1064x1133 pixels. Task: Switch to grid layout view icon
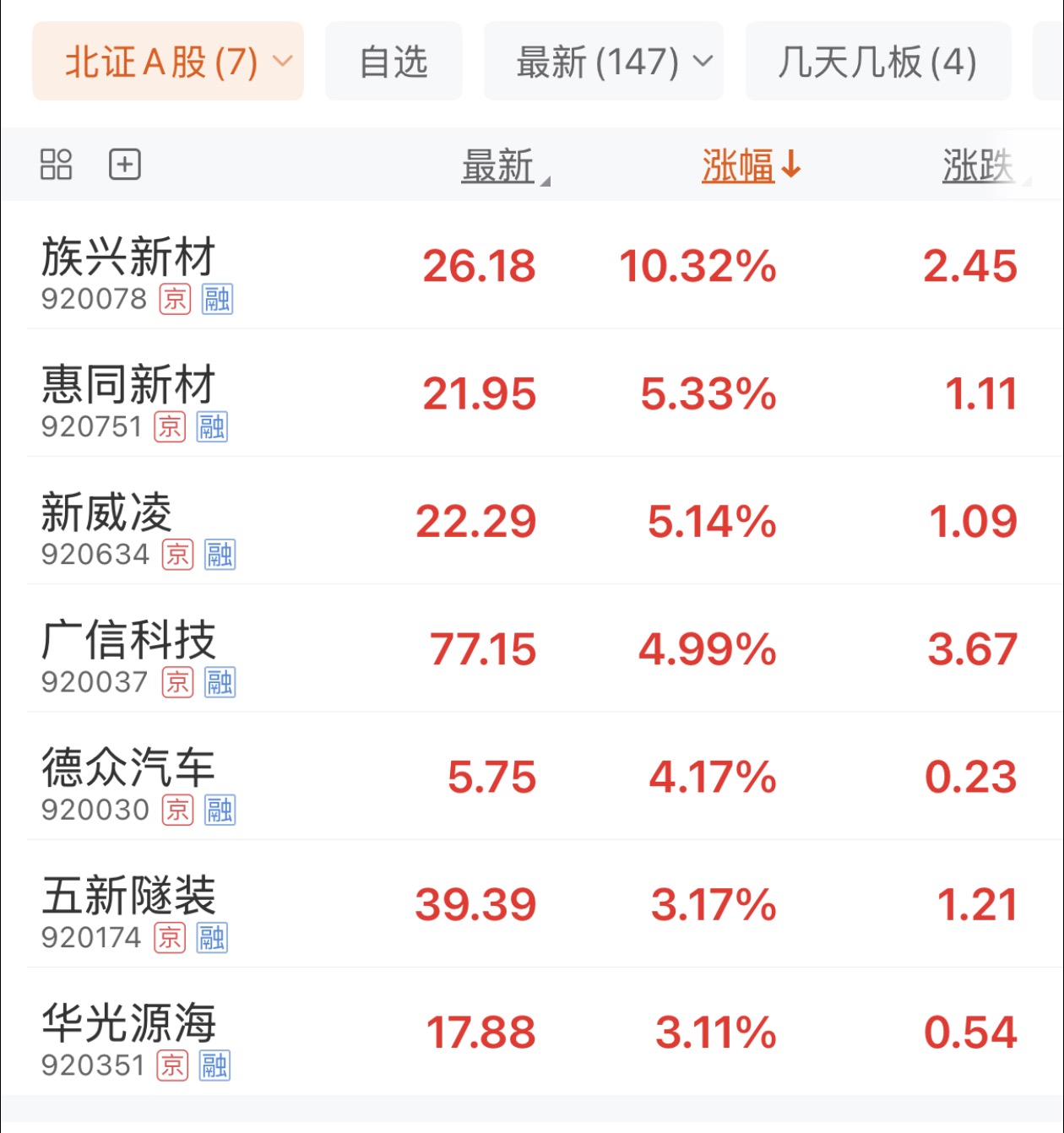(x=56, y=165)
